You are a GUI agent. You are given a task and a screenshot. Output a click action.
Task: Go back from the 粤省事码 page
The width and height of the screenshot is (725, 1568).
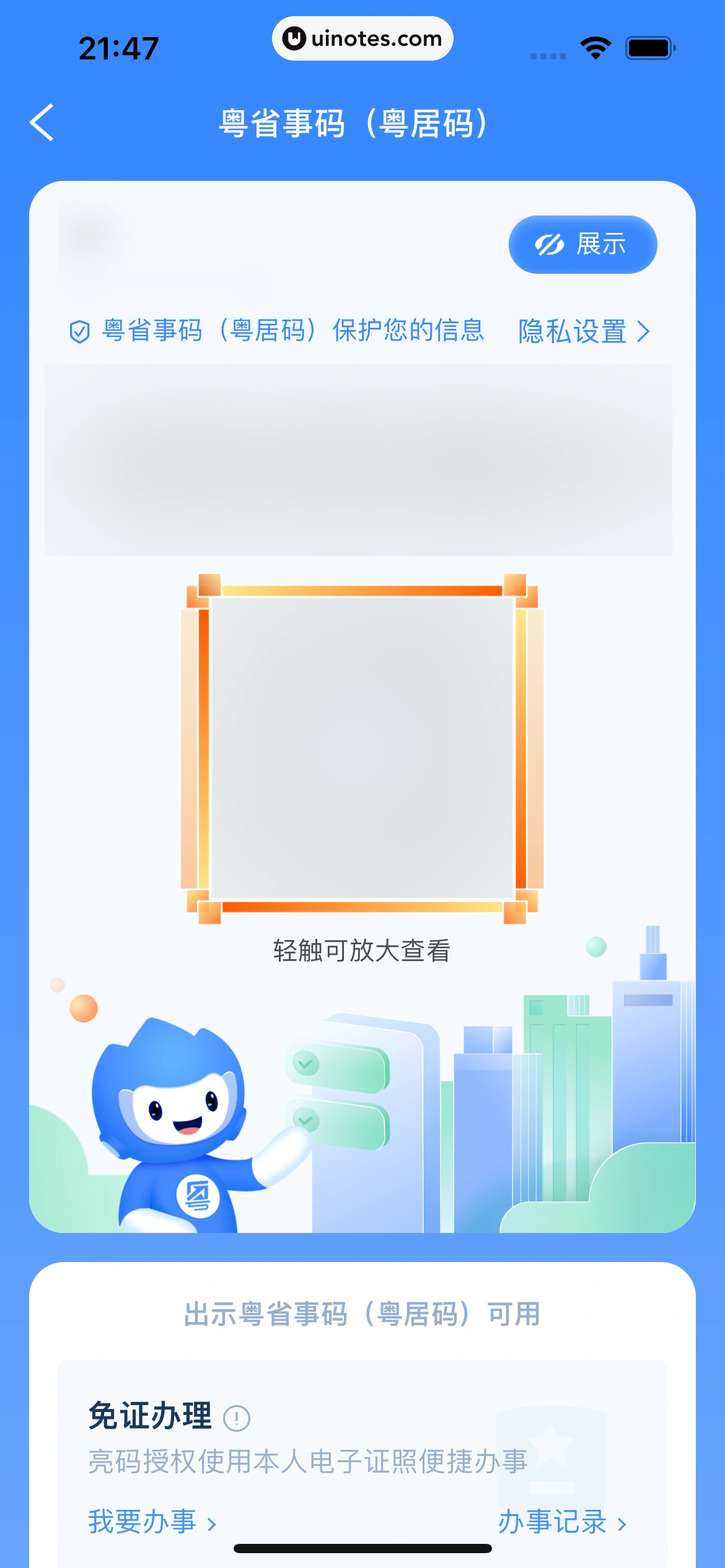pyautogui.click(x=42, y=123)
